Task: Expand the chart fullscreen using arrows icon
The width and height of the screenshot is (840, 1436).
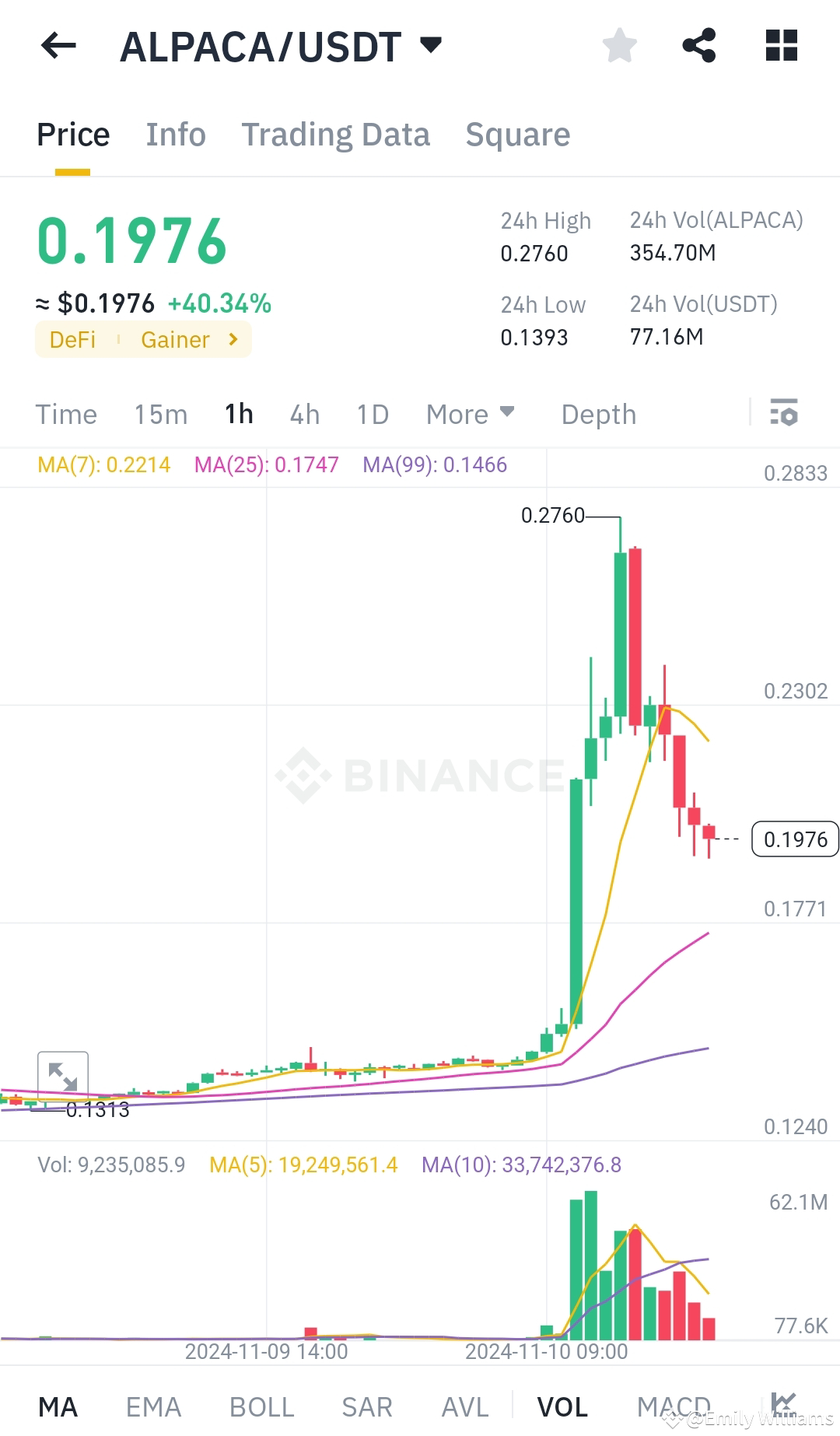Action: pyautogui.click(x=63, y=1077)
